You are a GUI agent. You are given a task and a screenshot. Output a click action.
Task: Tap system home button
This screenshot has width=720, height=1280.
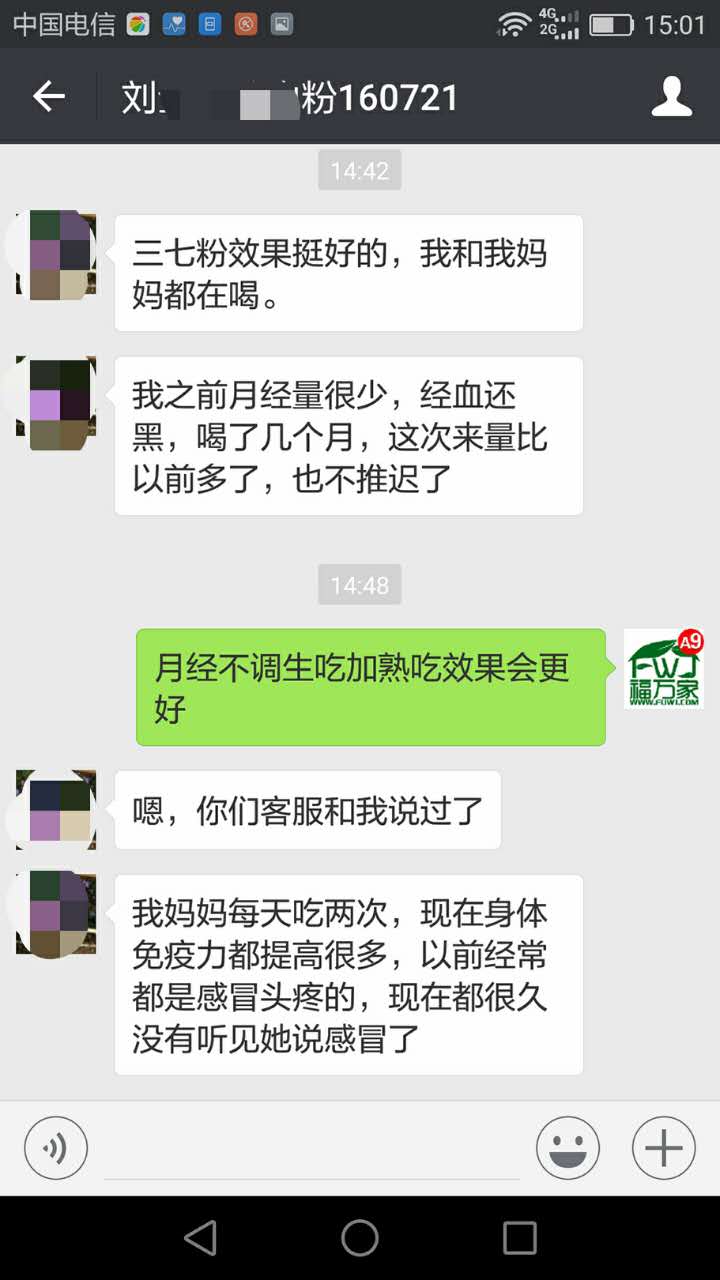(360, 1238)
